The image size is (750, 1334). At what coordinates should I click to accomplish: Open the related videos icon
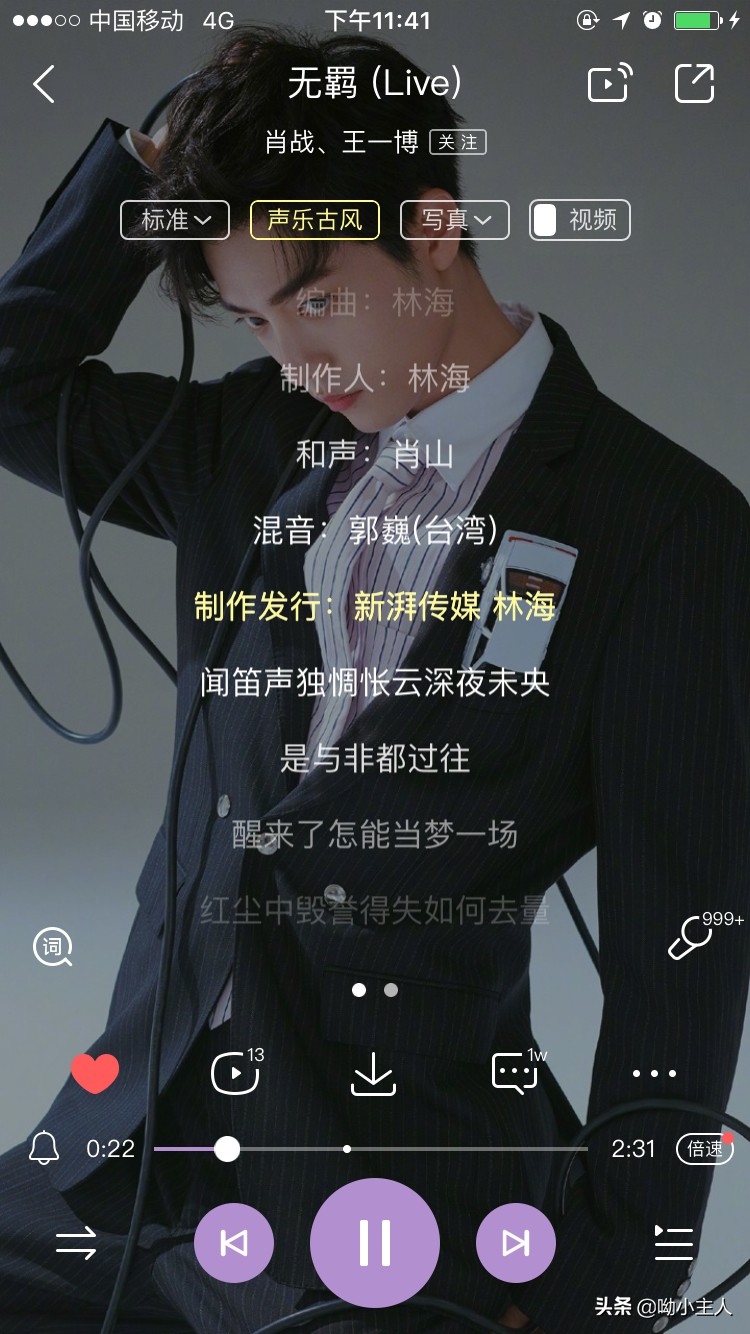[x=237, y=1073]
